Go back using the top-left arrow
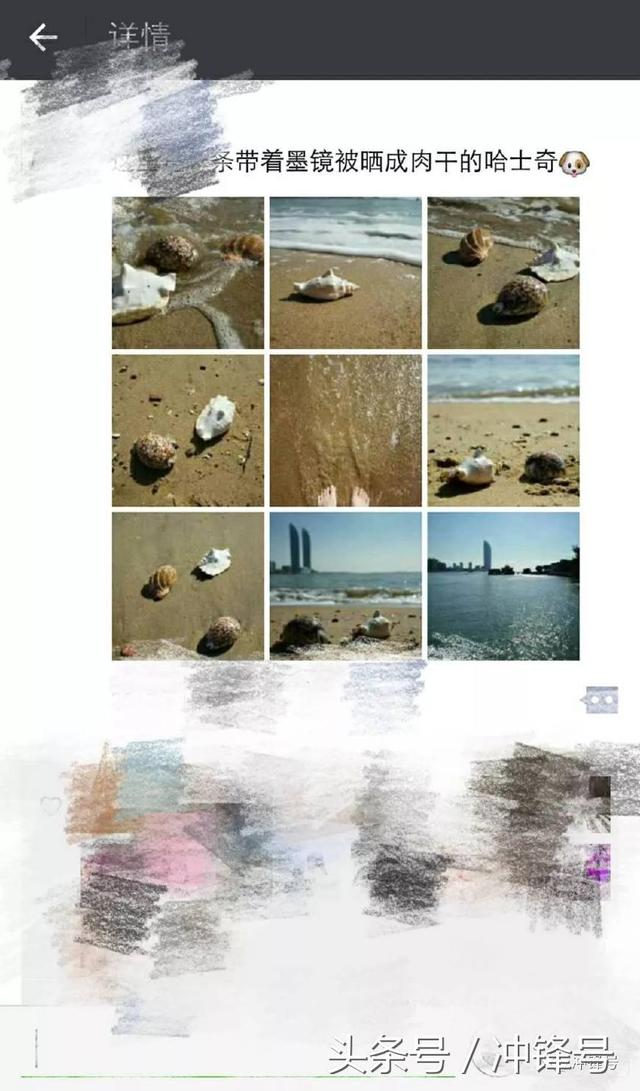This screenshot has width=640, height=1091. [43, 39]
